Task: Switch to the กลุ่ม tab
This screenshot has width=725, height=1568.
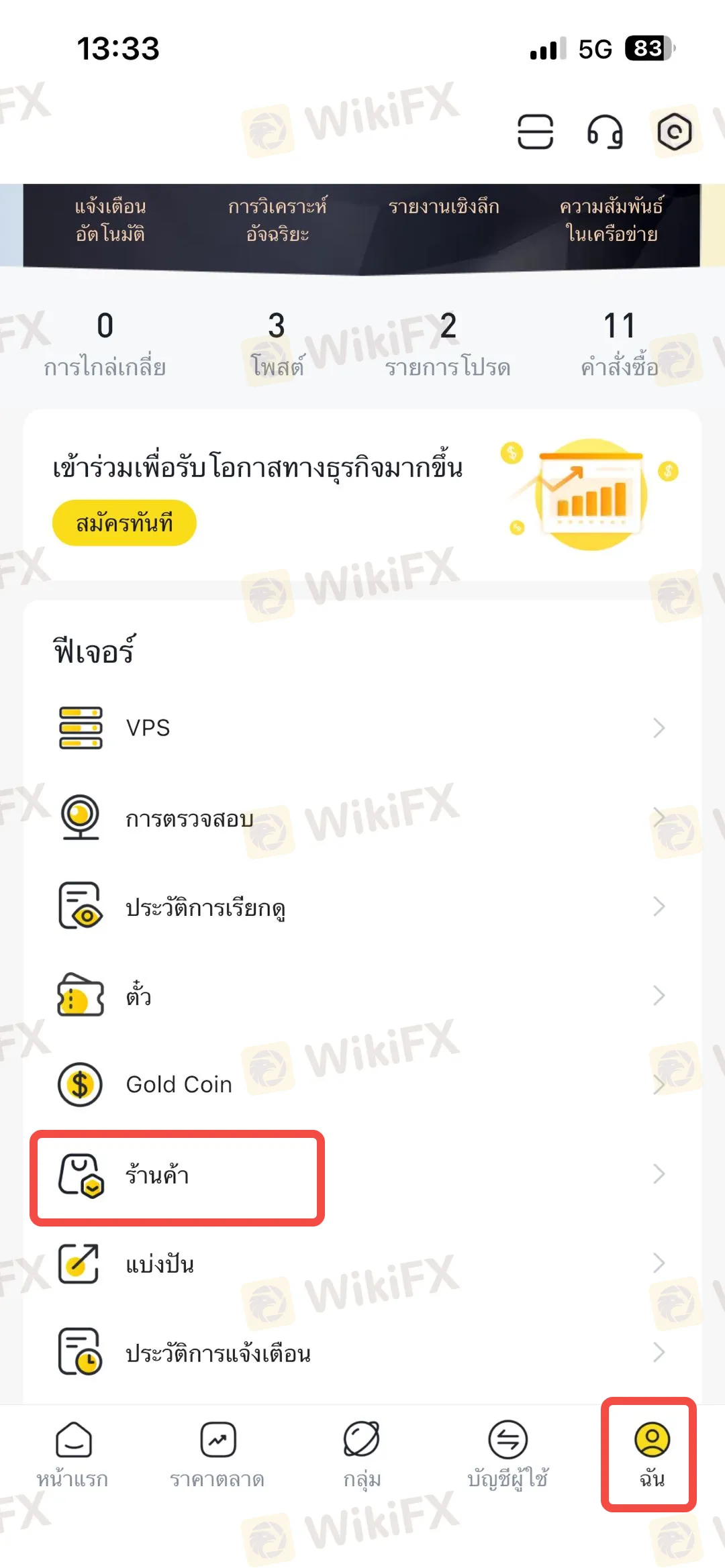Action: 362,1454
